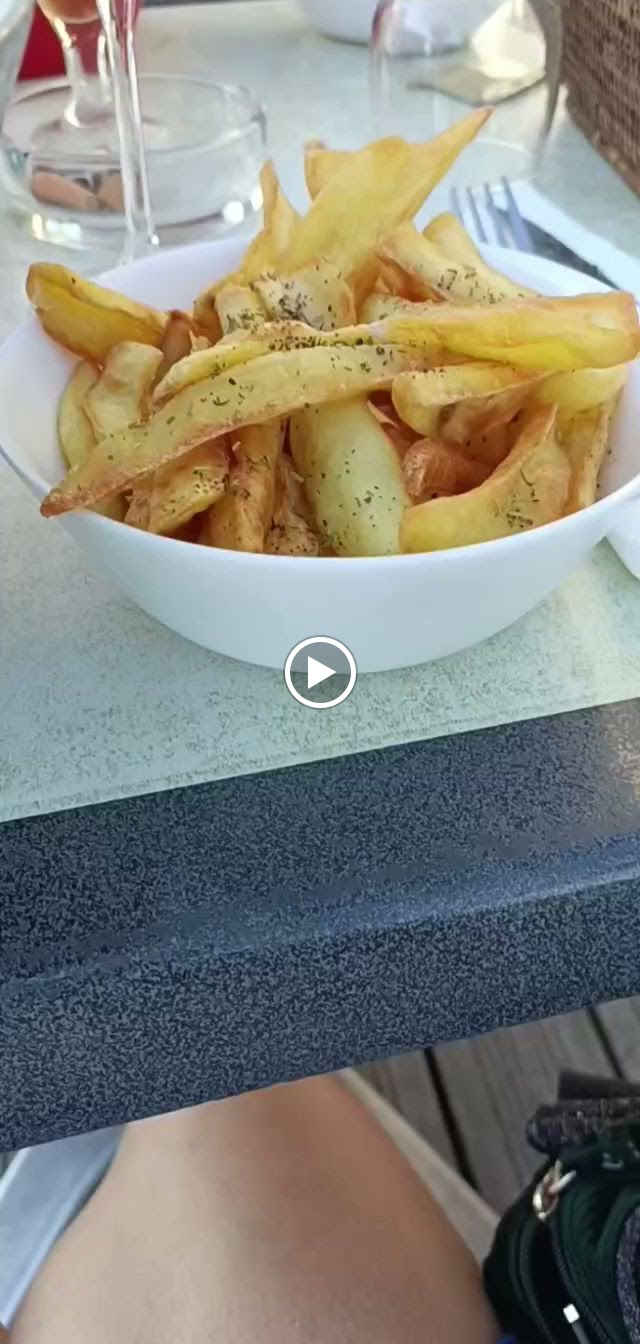Play the video of the fries
This screenshot has height=1344, width=640.
pos(320,672)
